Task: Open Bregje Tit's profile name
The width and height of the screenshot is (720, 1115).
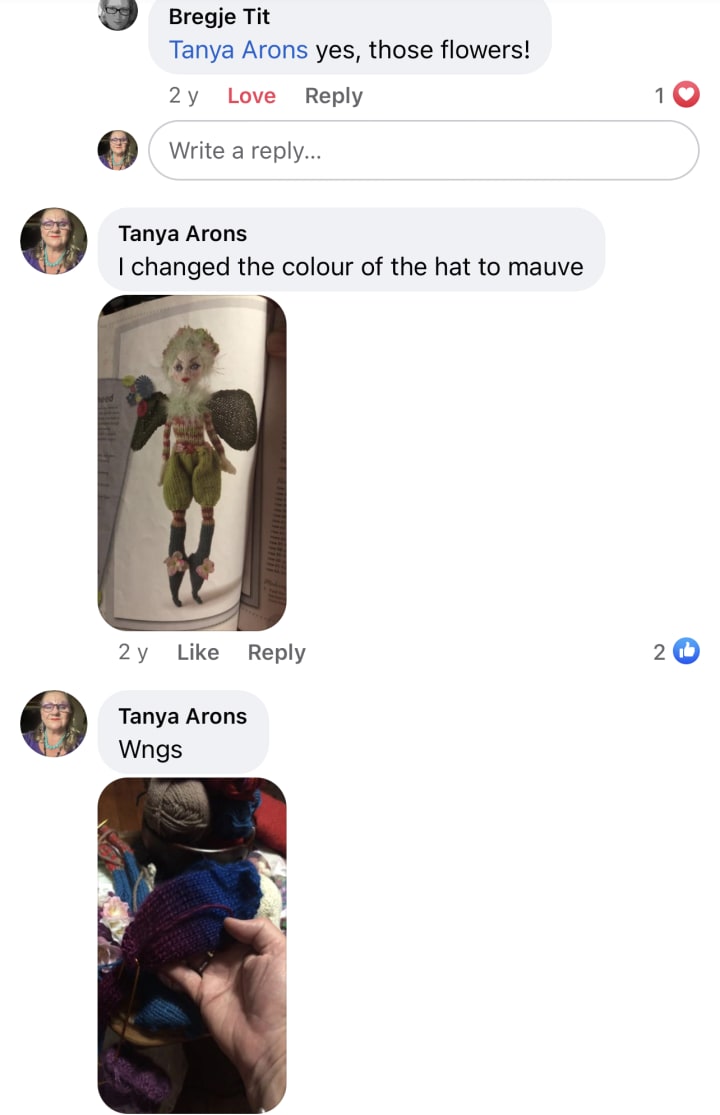Action: [219, 17]
